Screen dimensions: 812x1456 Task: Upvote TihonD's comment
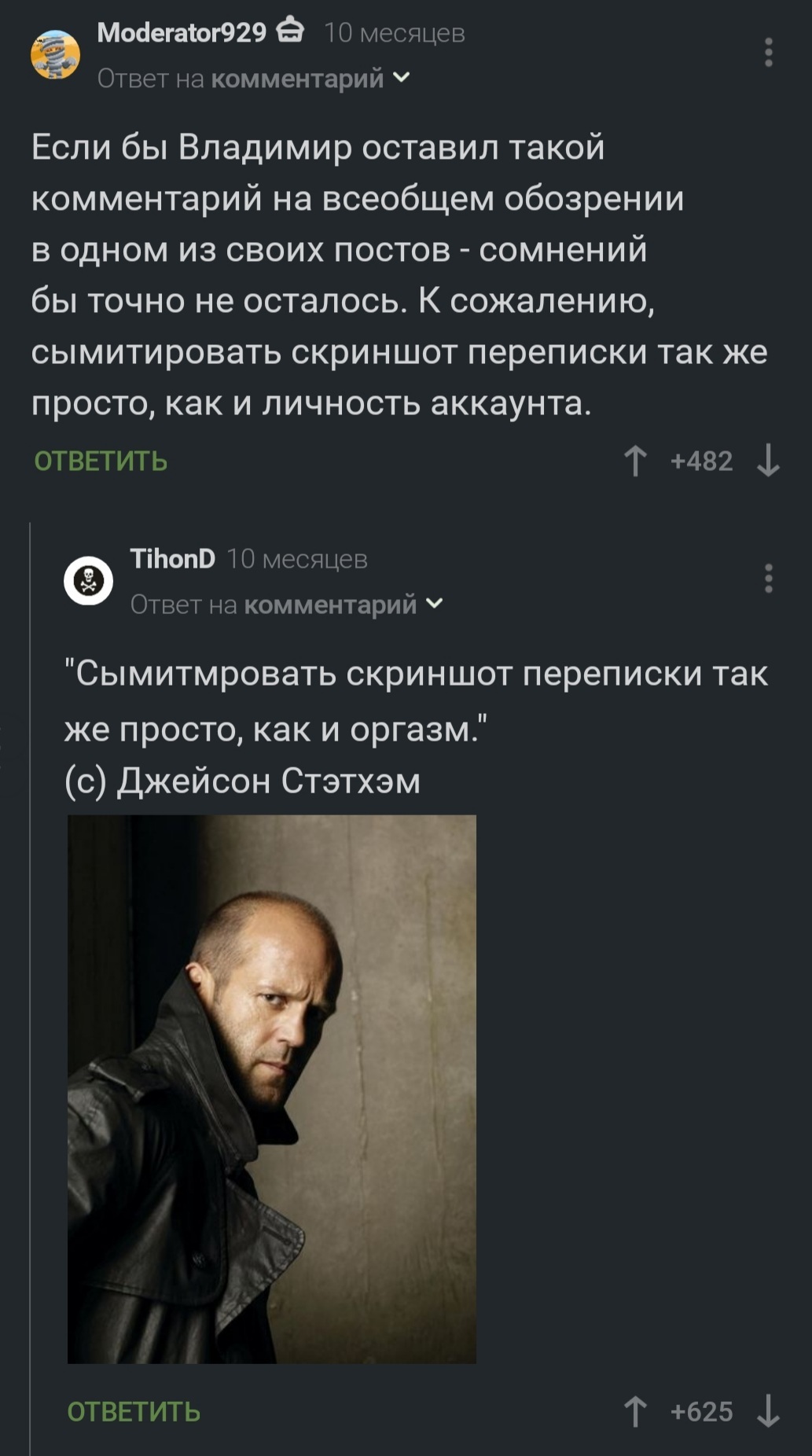pos(635,1411)
